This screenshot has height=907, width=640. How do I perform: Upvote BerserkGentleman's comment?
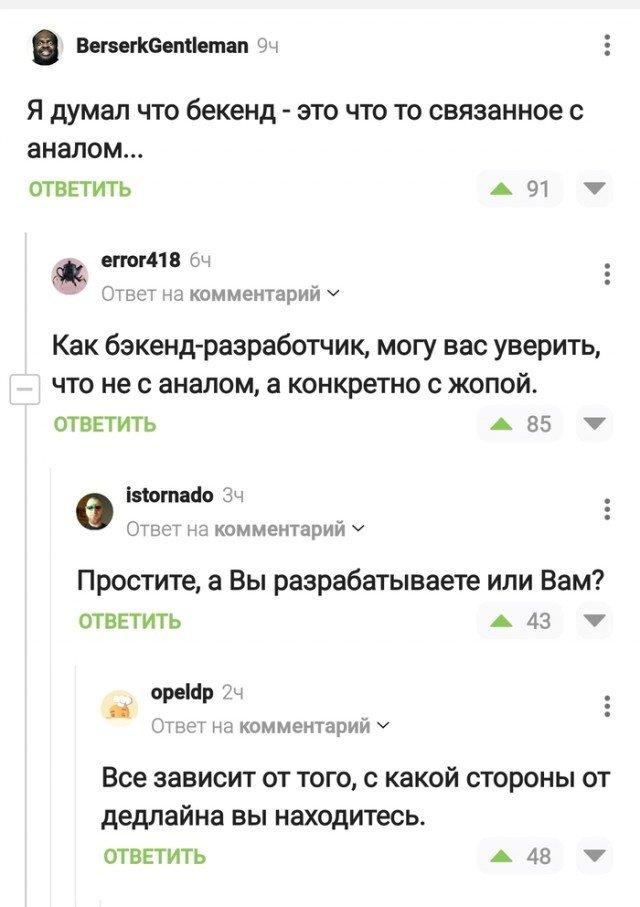coord(501,189)
